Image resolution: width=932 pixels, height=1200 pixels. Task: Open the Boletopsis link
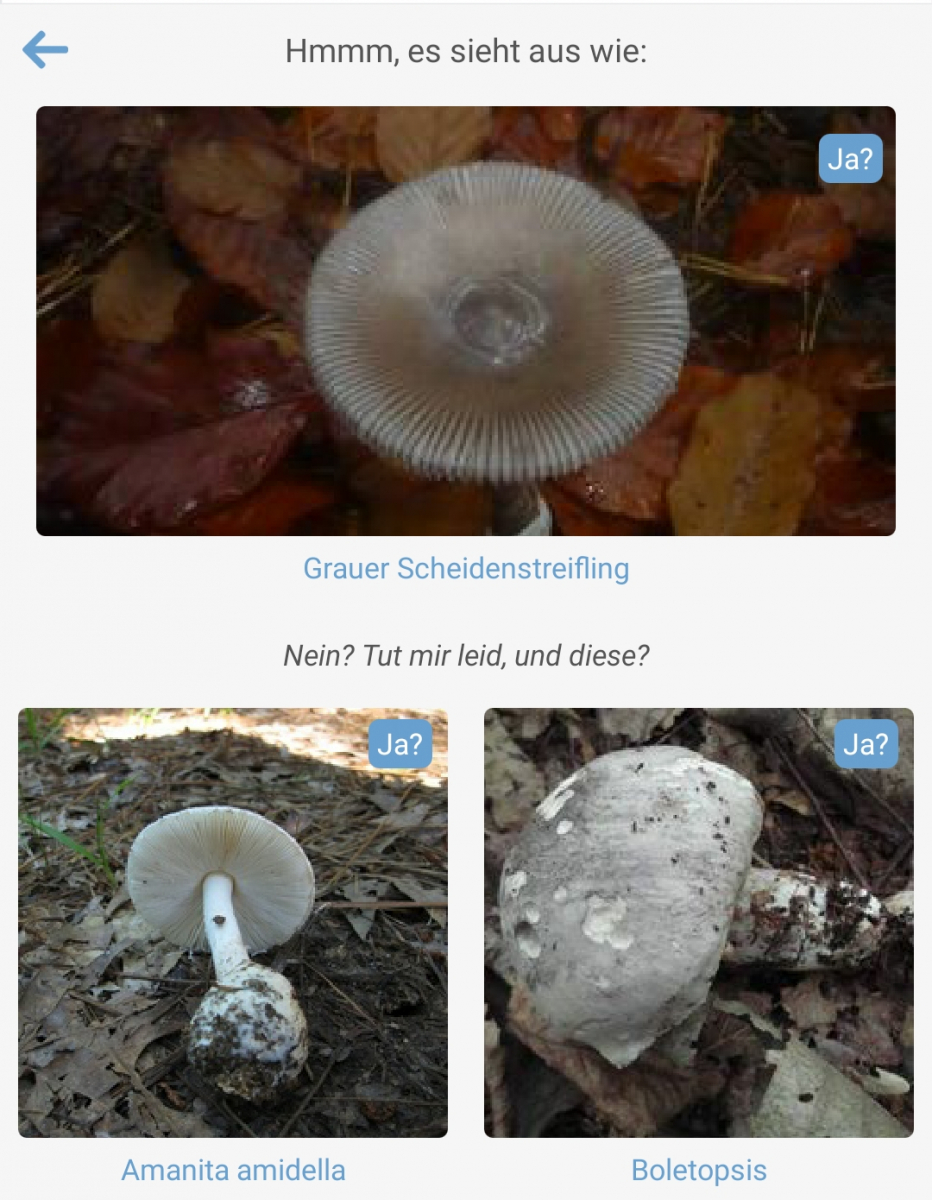pos(698,1169)
